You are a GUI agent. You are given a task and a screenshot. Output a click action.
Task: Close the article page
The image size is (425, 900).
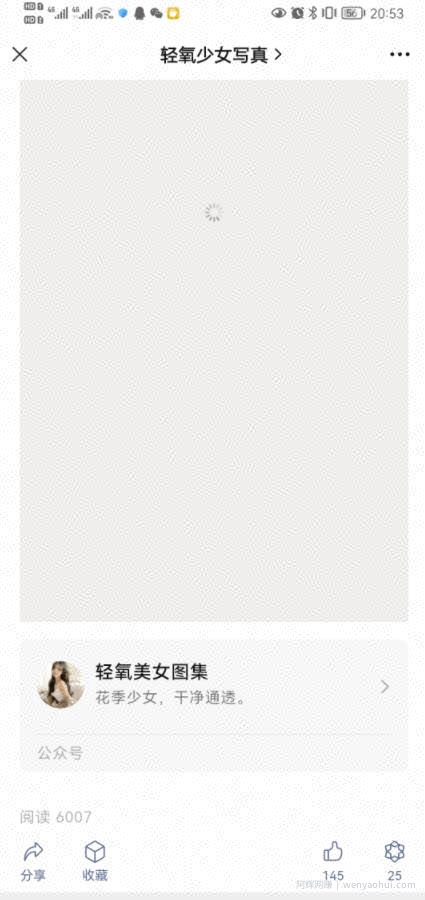click(20, 55)
